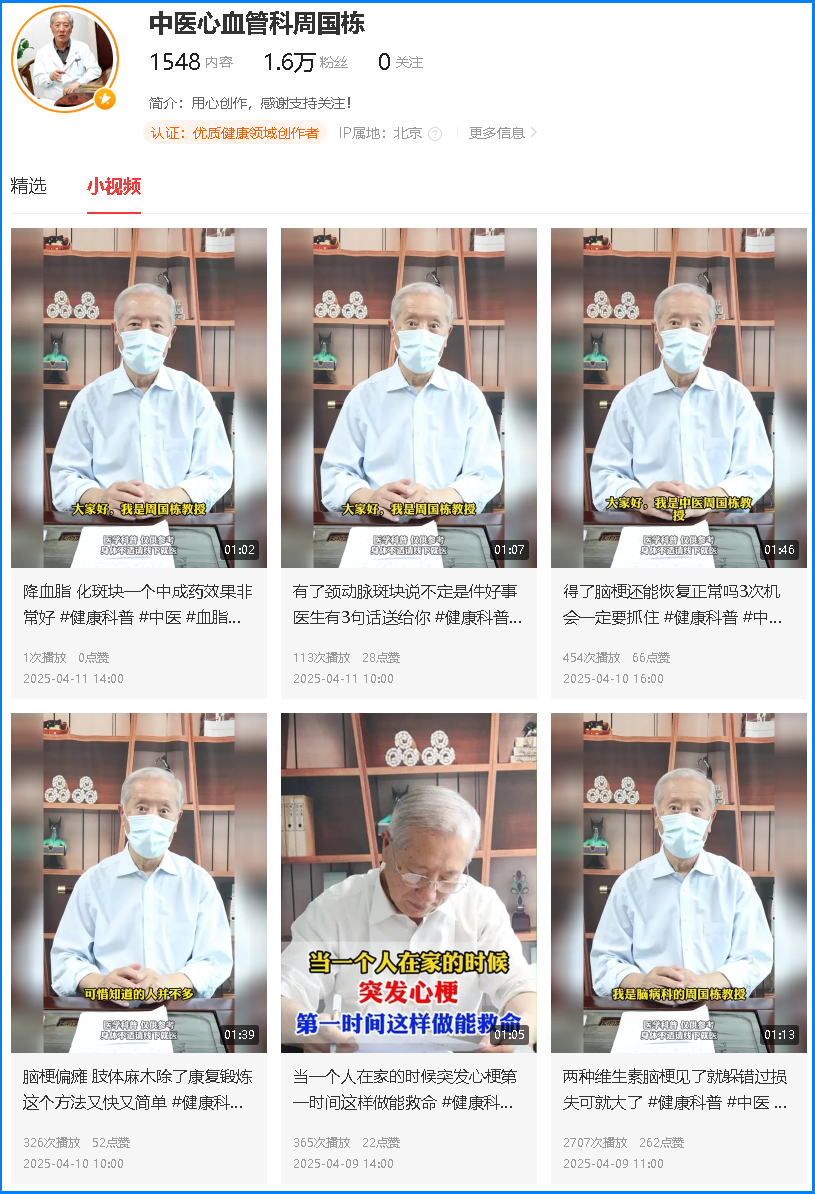This screenshot has height=1194, width=815.
Task: Expand 更多信息 profile details
Action: click(x=503, y=133)
